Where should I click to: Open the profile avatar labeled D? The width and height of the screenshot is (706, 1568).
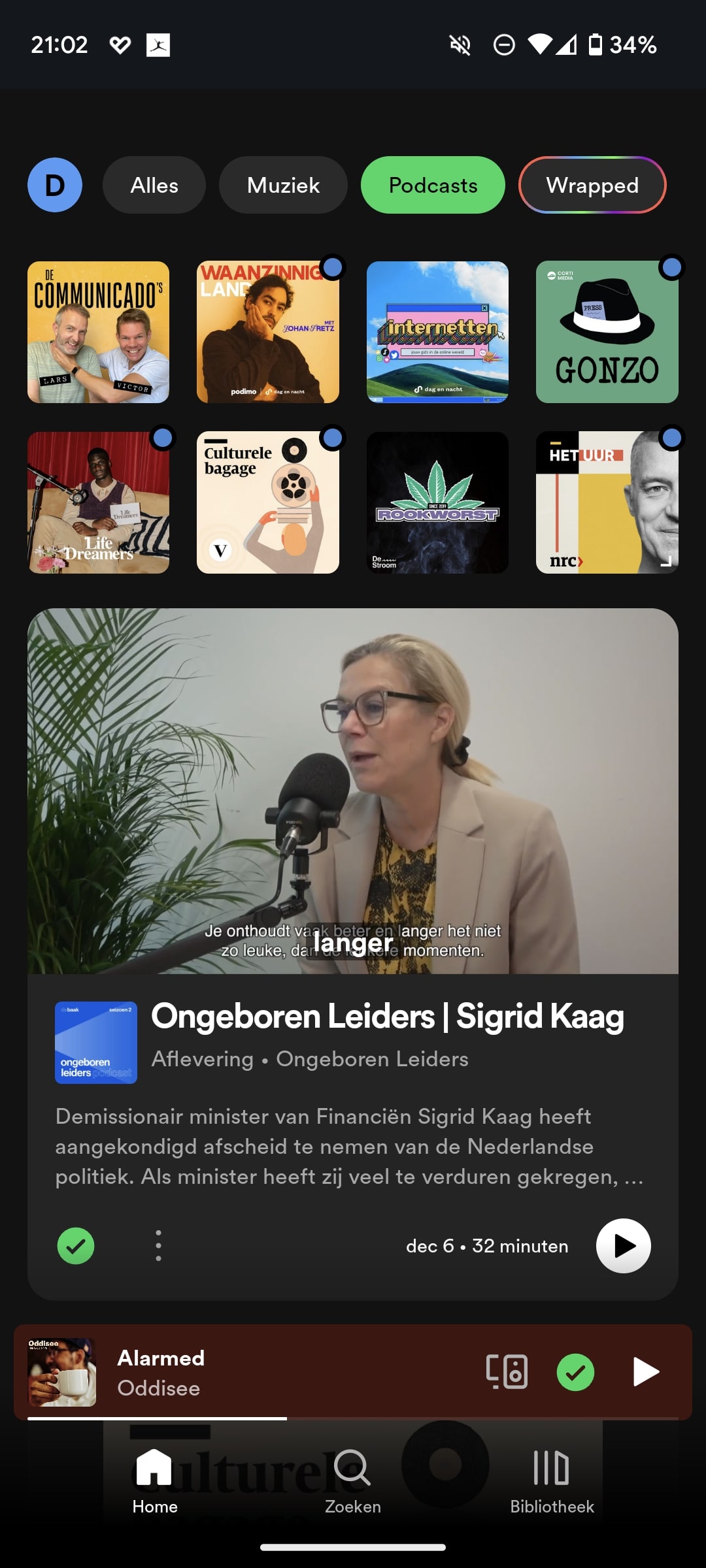(55, 185)
